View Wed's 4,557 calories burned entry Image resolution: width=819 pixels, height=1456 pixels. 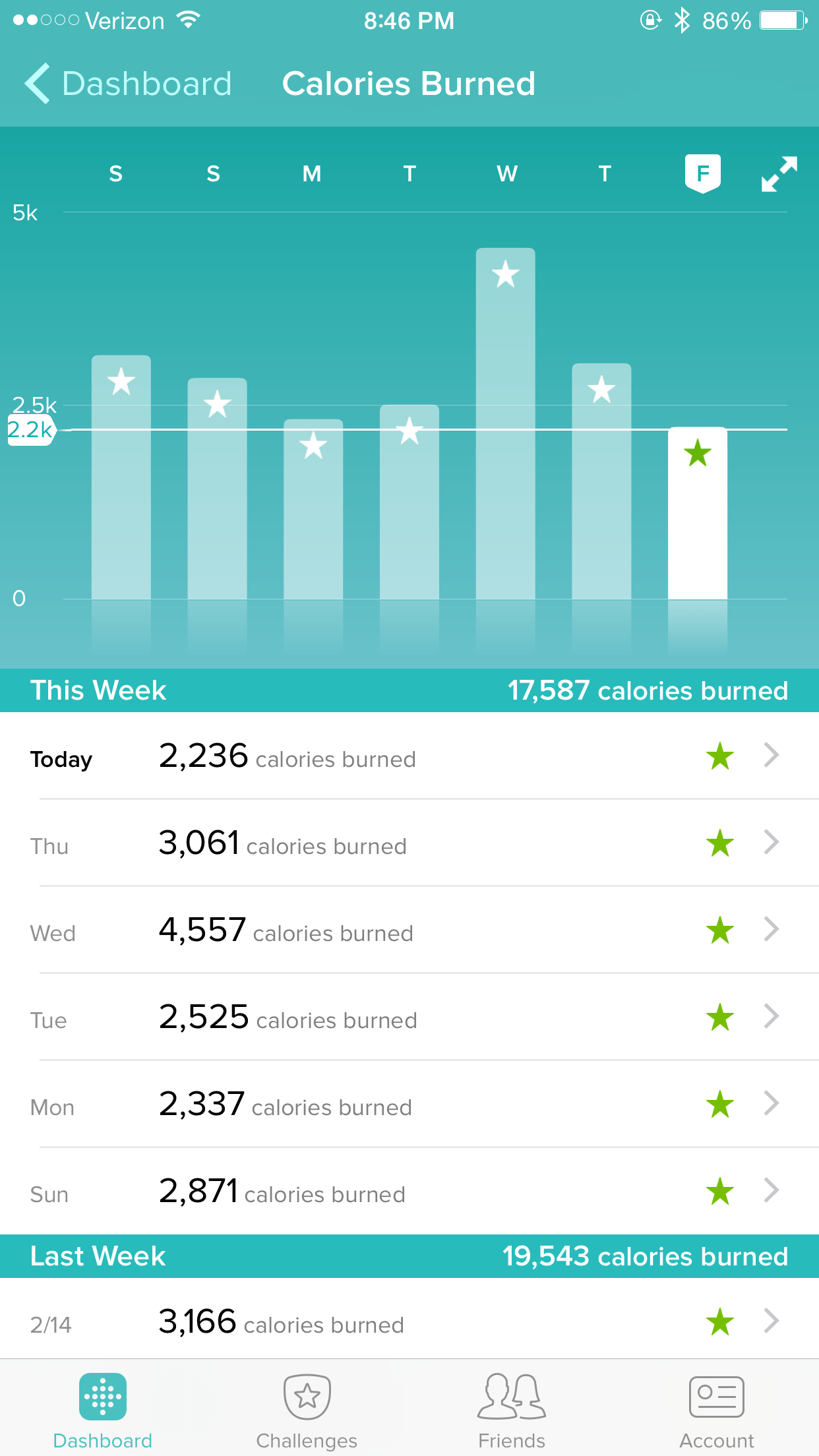pos(409,930)
